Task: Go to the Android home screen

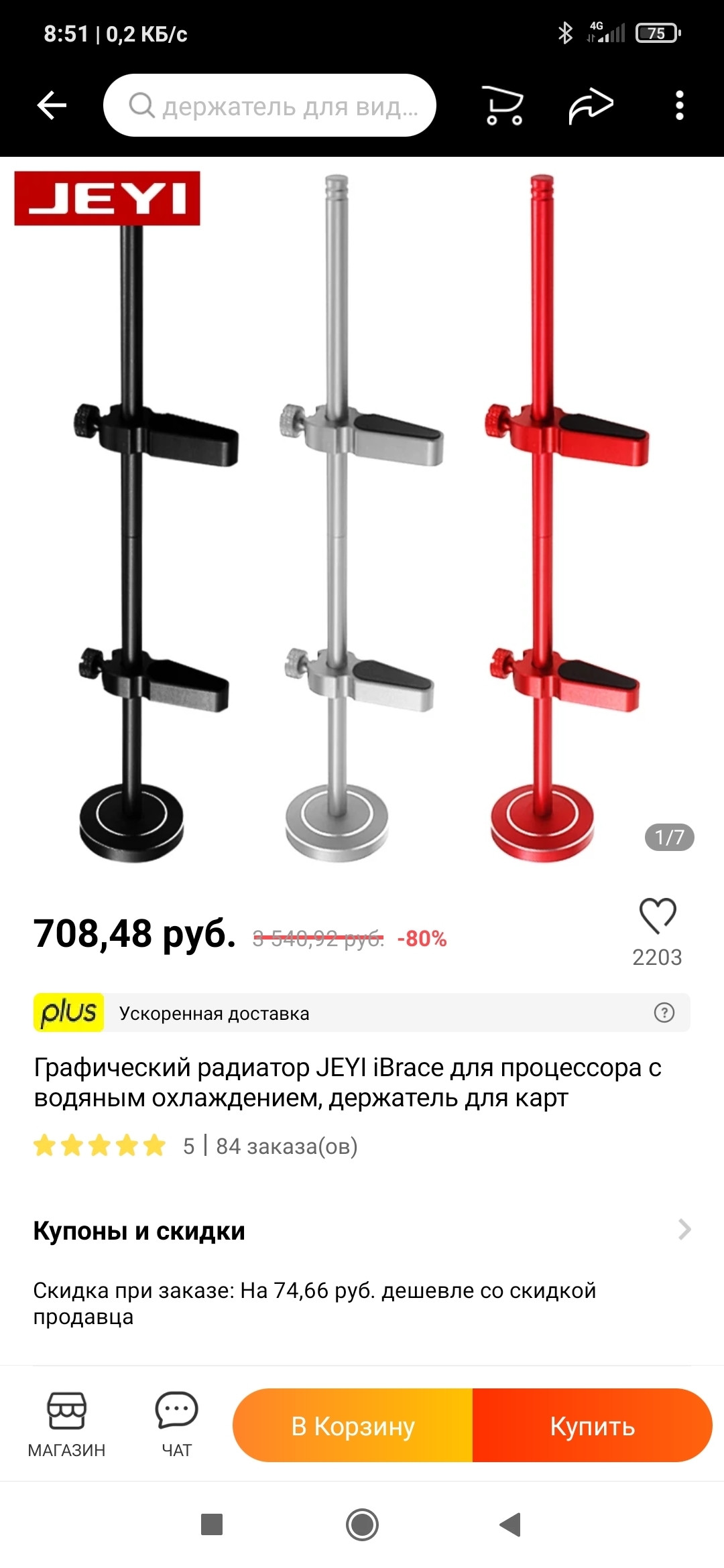Action: pyautogui.click(x=362, y=1524)
